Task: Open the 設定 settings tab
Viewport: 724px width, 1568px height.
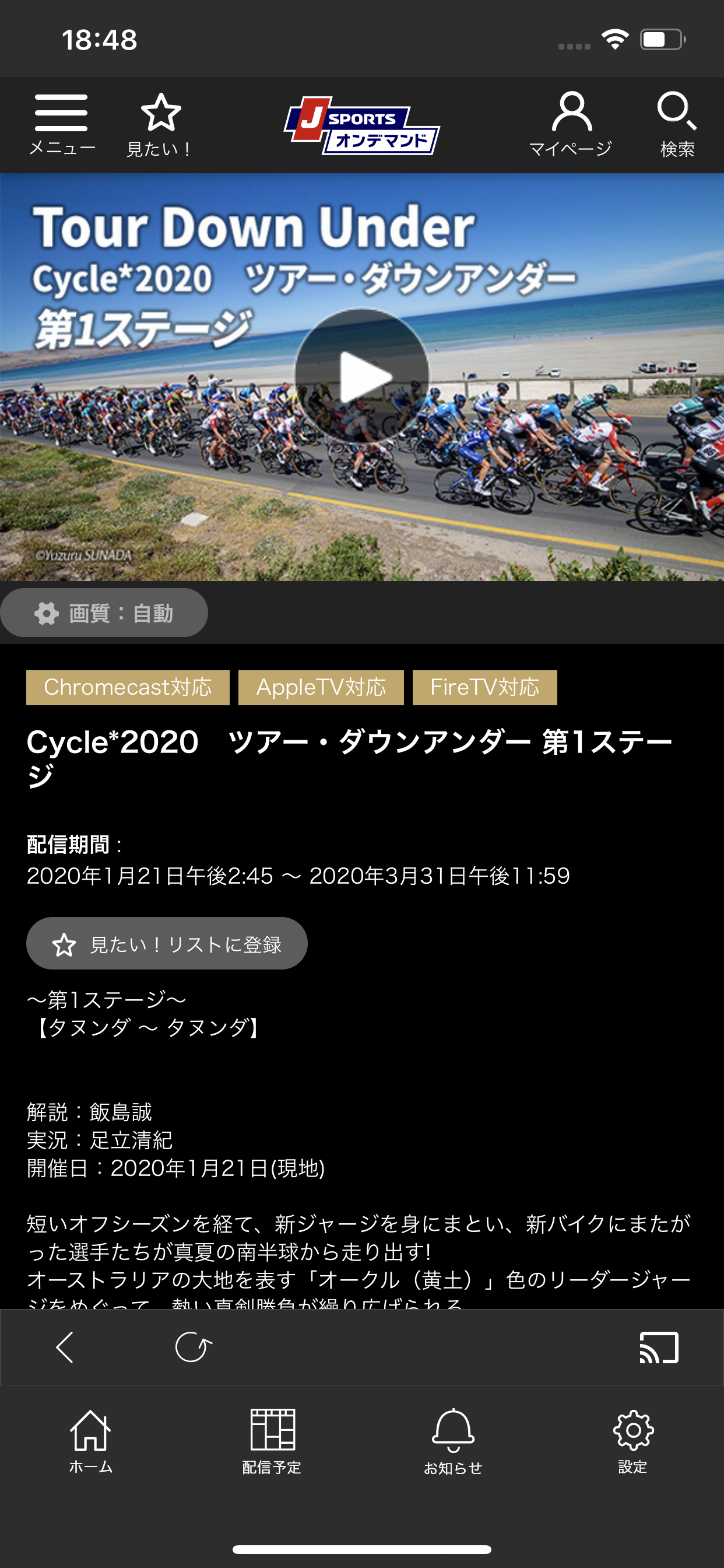Action: [x=633, y=1441]
